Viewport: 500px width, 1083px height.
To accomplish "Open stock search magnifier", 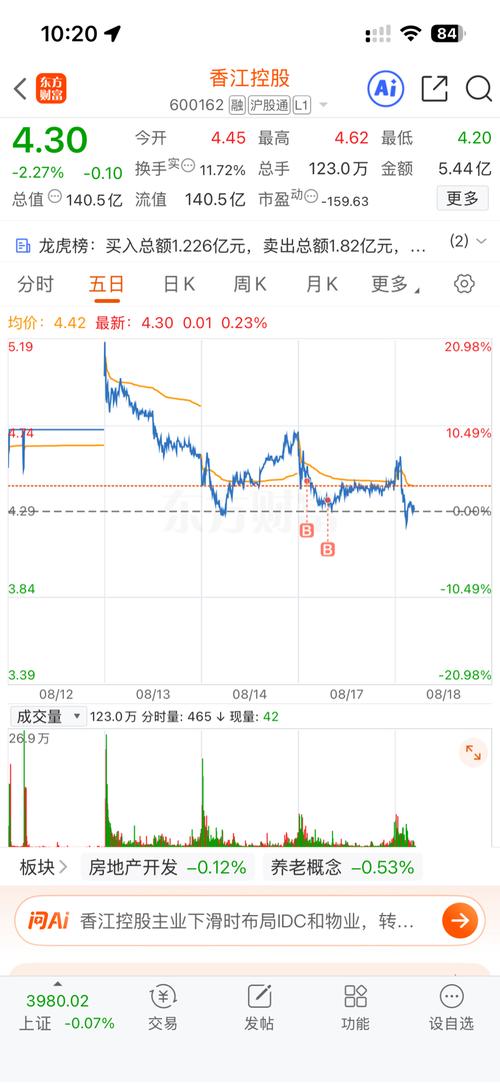I will coord(478,88).
